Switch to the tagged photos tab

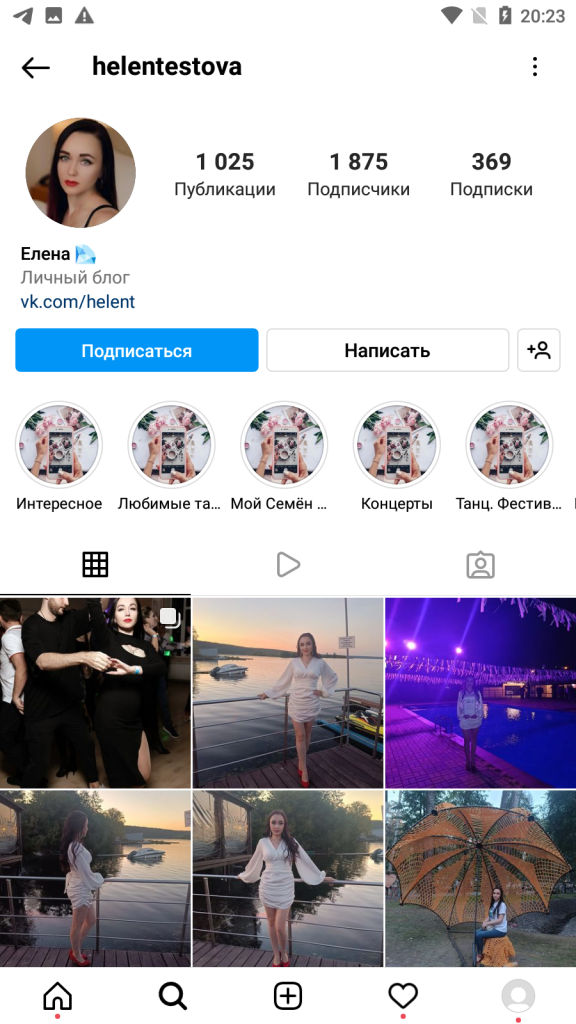[x=480, y=565]
